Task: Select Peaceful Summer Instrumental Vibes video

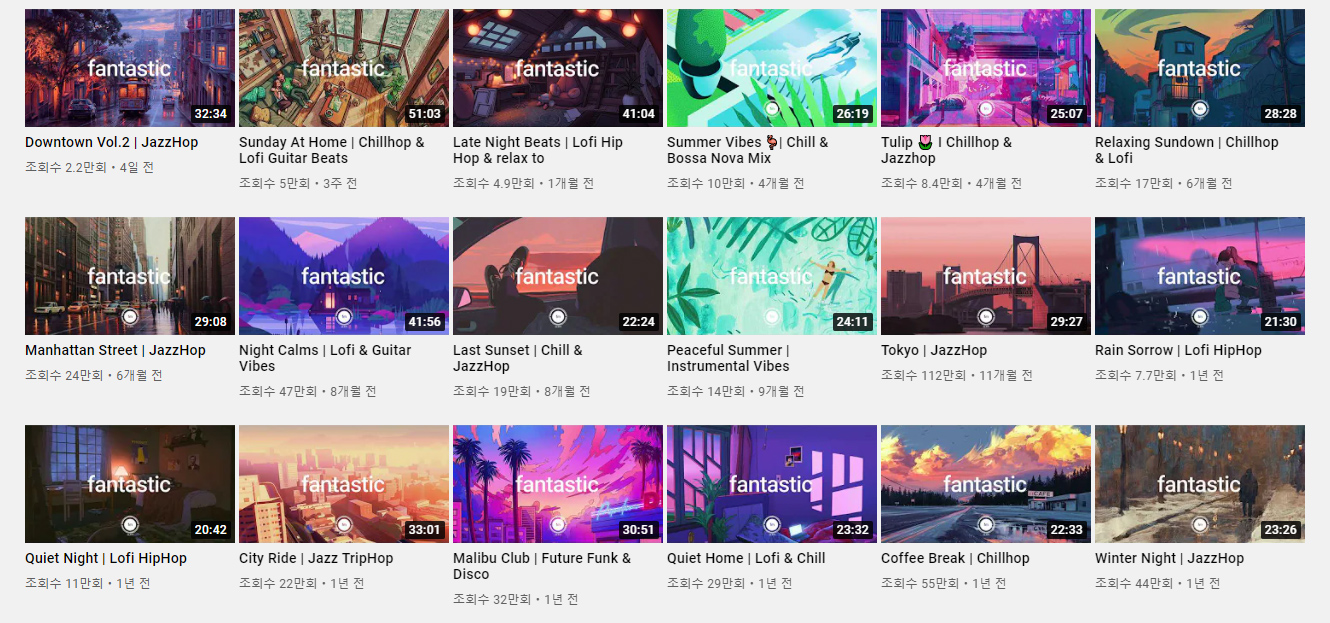Action: pyautogui.click(x=771, y=276)
